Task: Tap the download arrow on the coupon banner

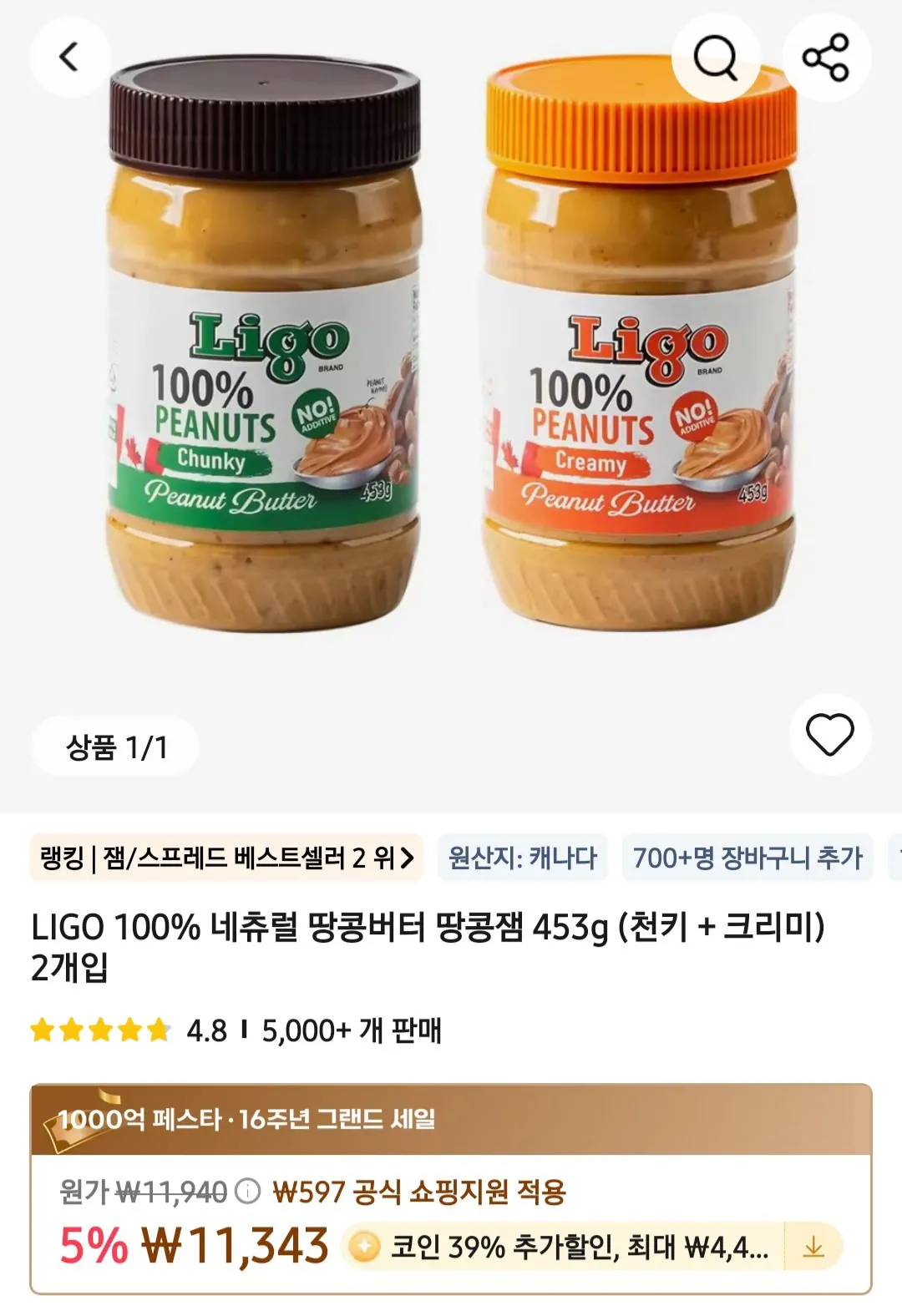Action: coord(815,1246)
